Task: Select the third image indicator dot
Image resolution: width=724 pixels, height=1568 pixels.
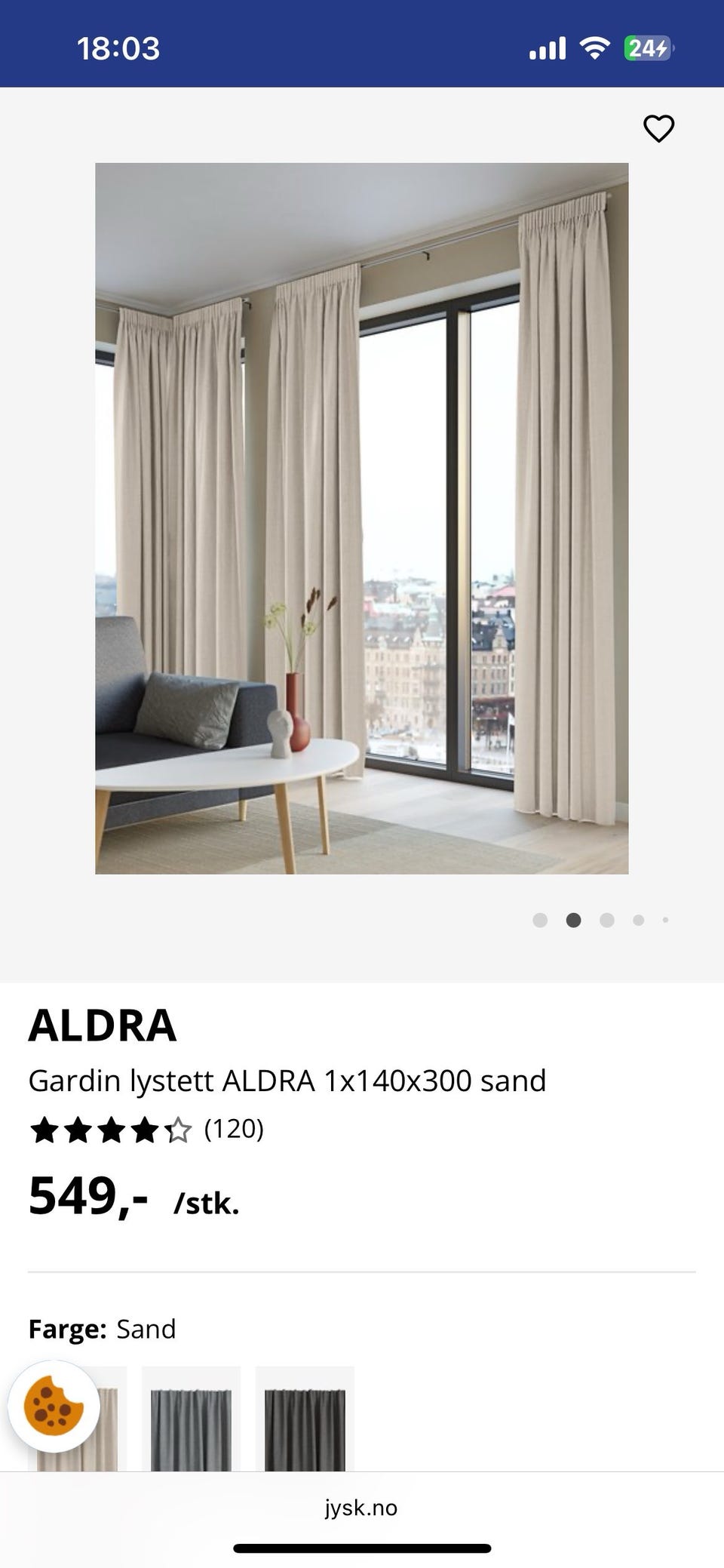Action: pyautogui.click(x=606, y=920)
